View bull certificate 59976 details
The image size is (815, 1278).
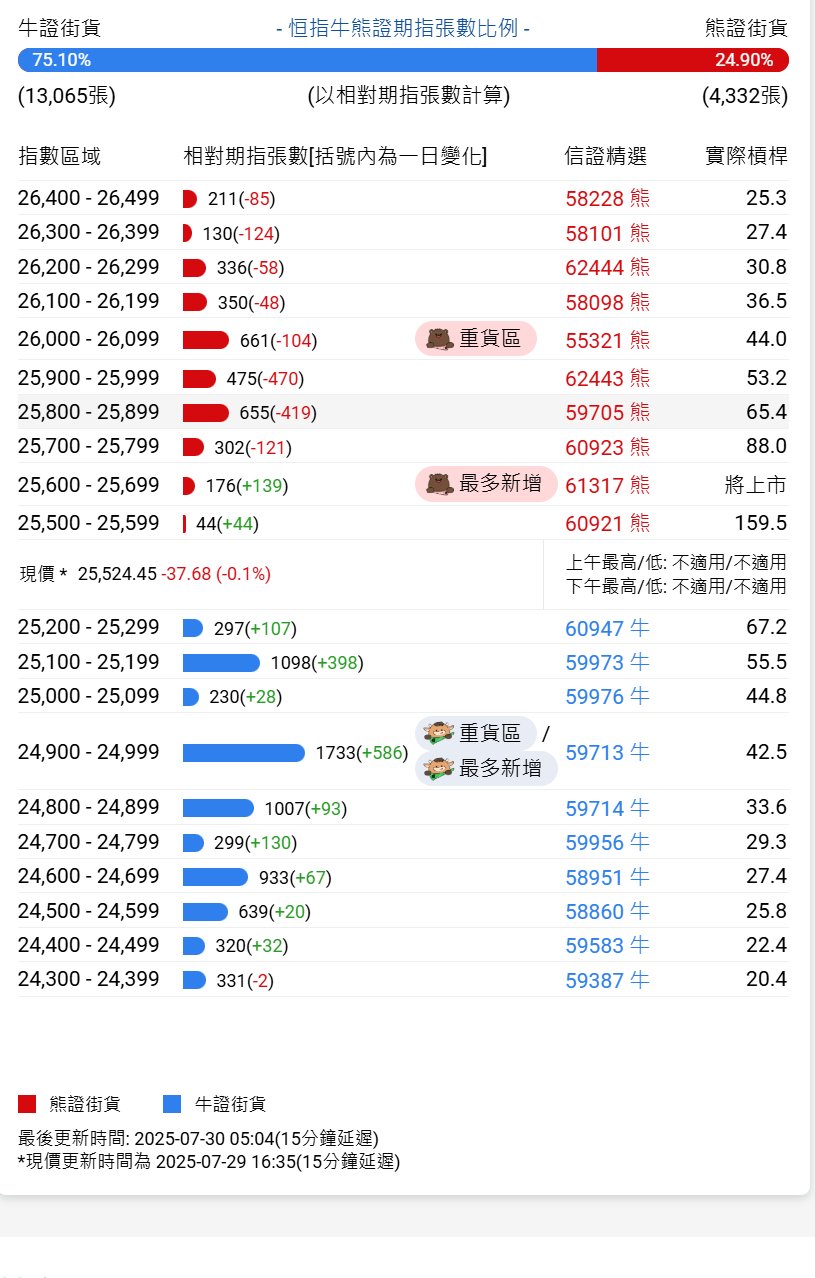tap(607, 696)
